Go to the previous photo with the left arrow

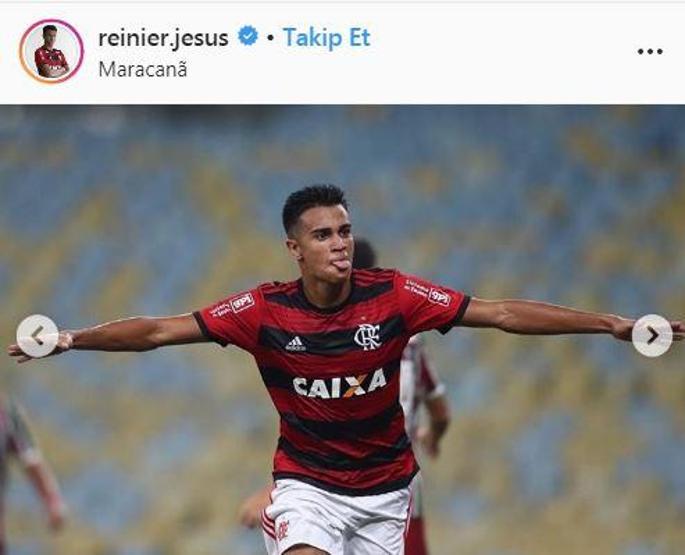tap(37, 336)
